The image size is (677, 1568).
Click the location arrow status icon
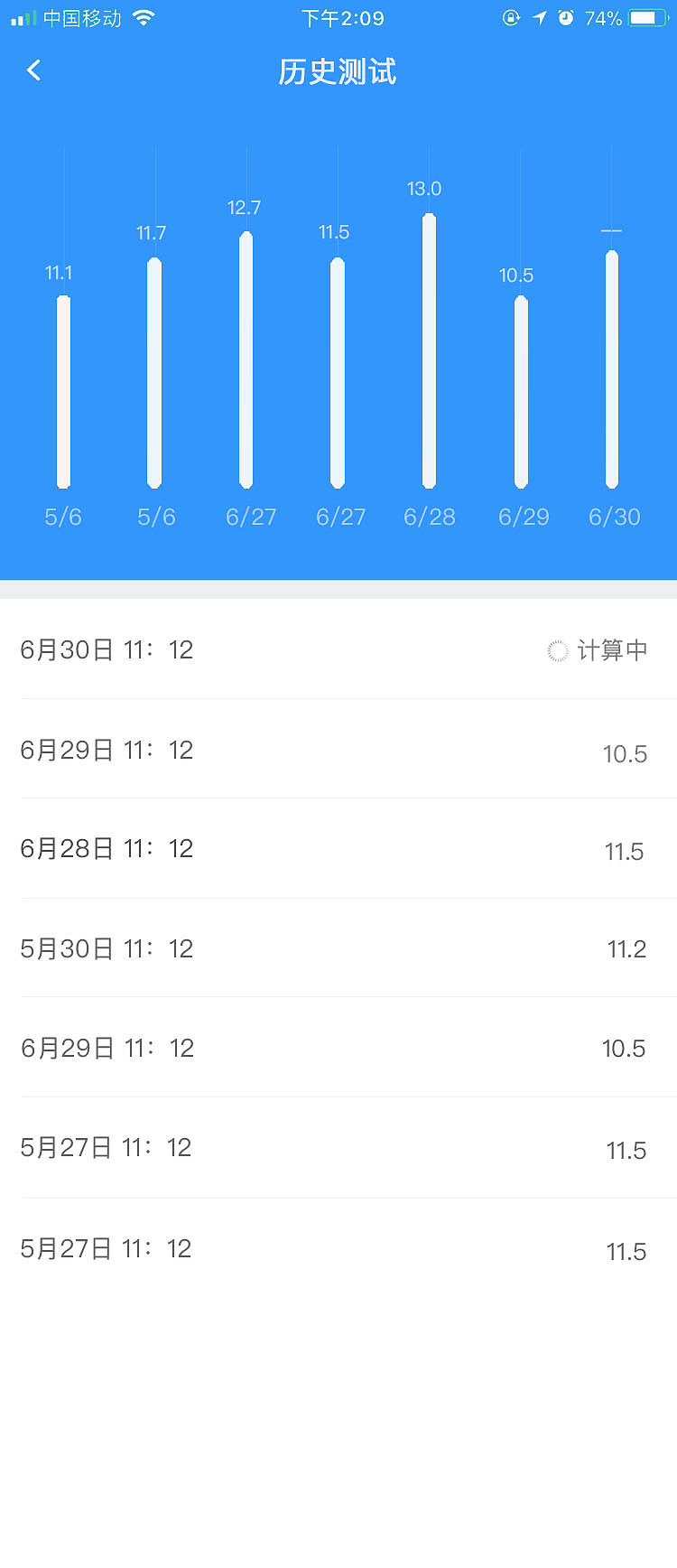click(x=540, y=15)
